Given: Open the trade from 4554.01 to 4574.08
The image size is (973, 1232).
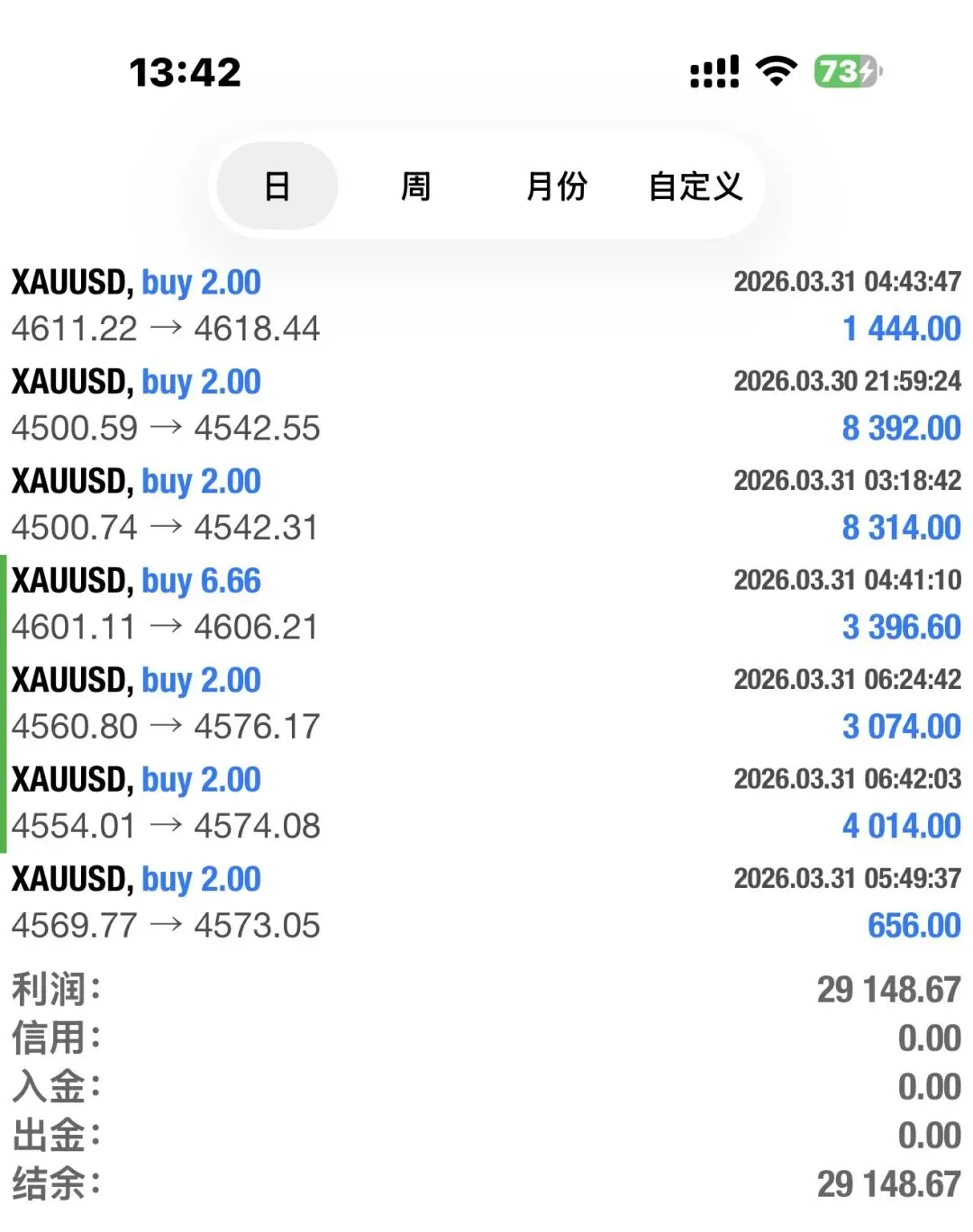Looking at the screenshot, I should click(x=486, y=802).
